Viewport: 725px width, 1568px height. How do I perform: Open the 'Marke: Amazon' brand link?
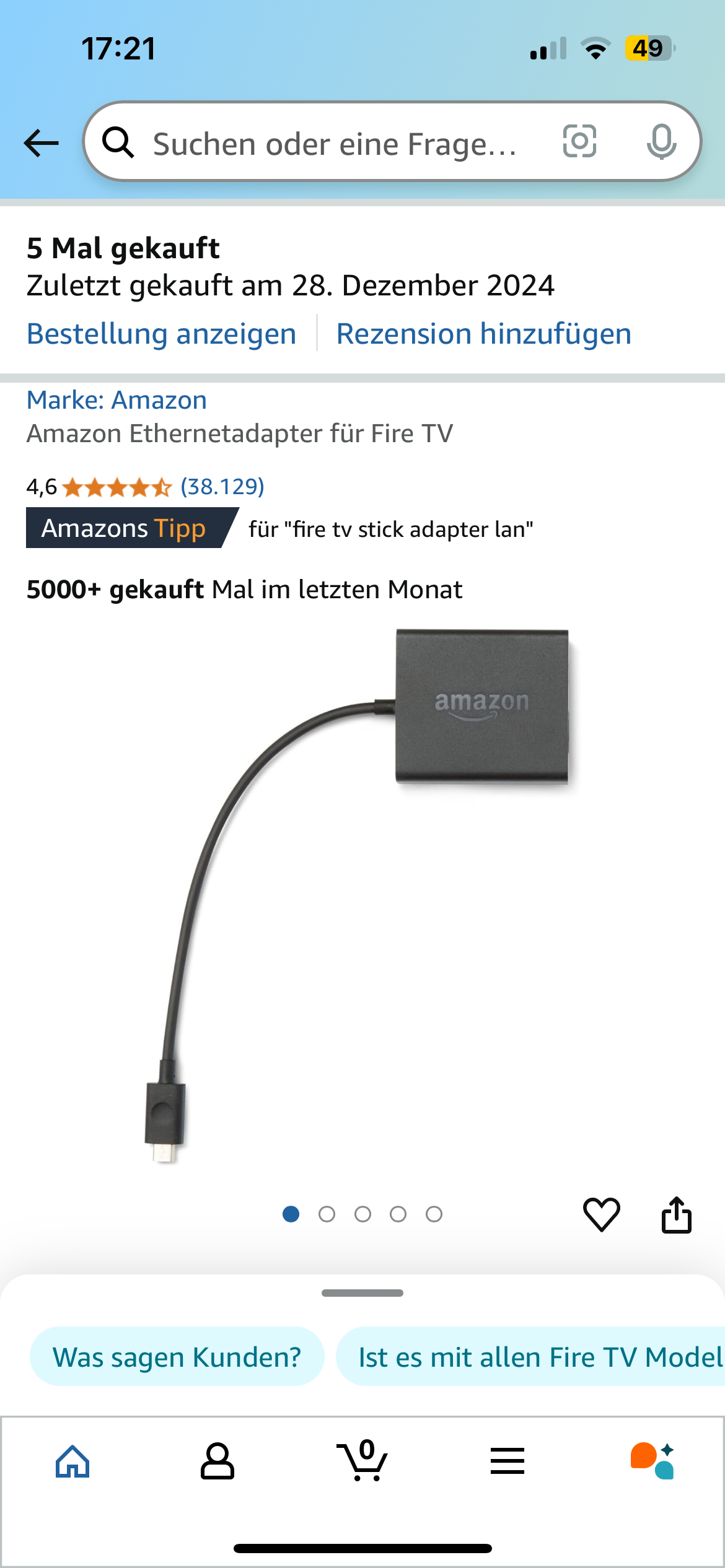coord(116,400)
